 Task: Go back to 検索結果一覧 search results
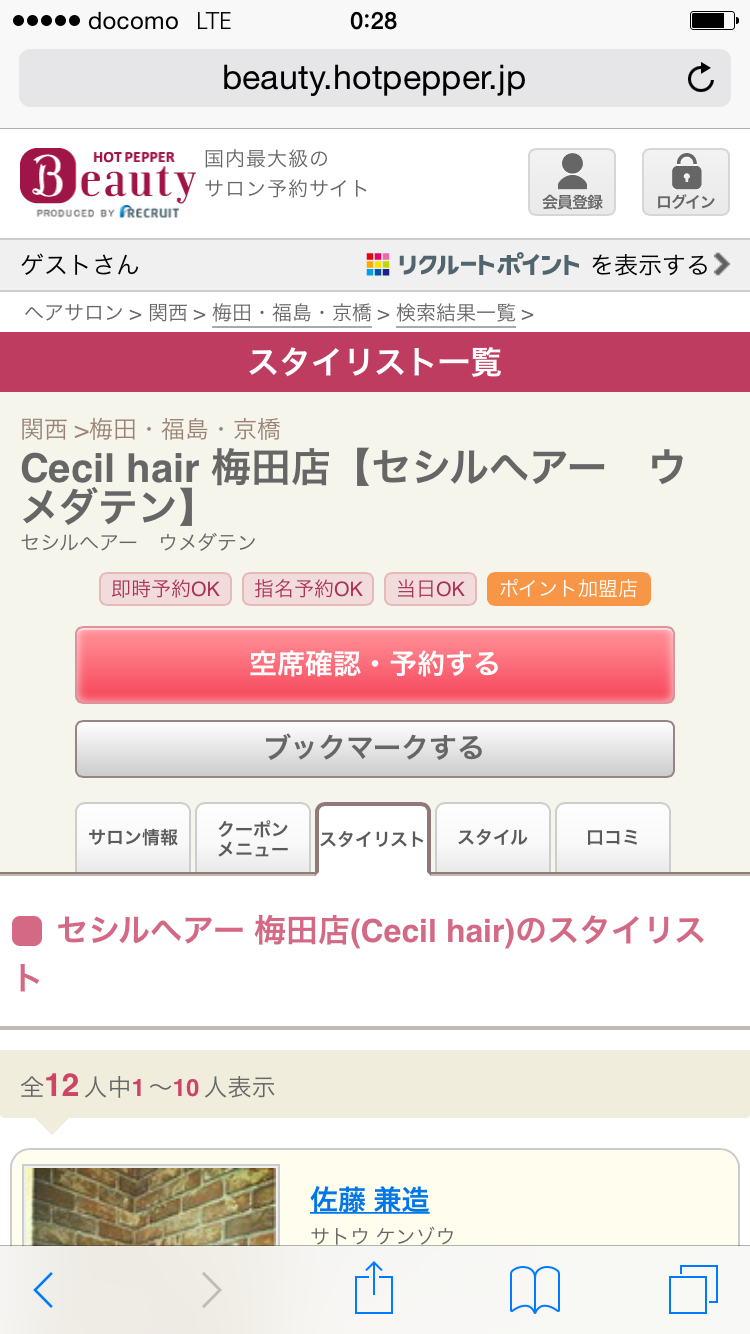coord(456,313)
